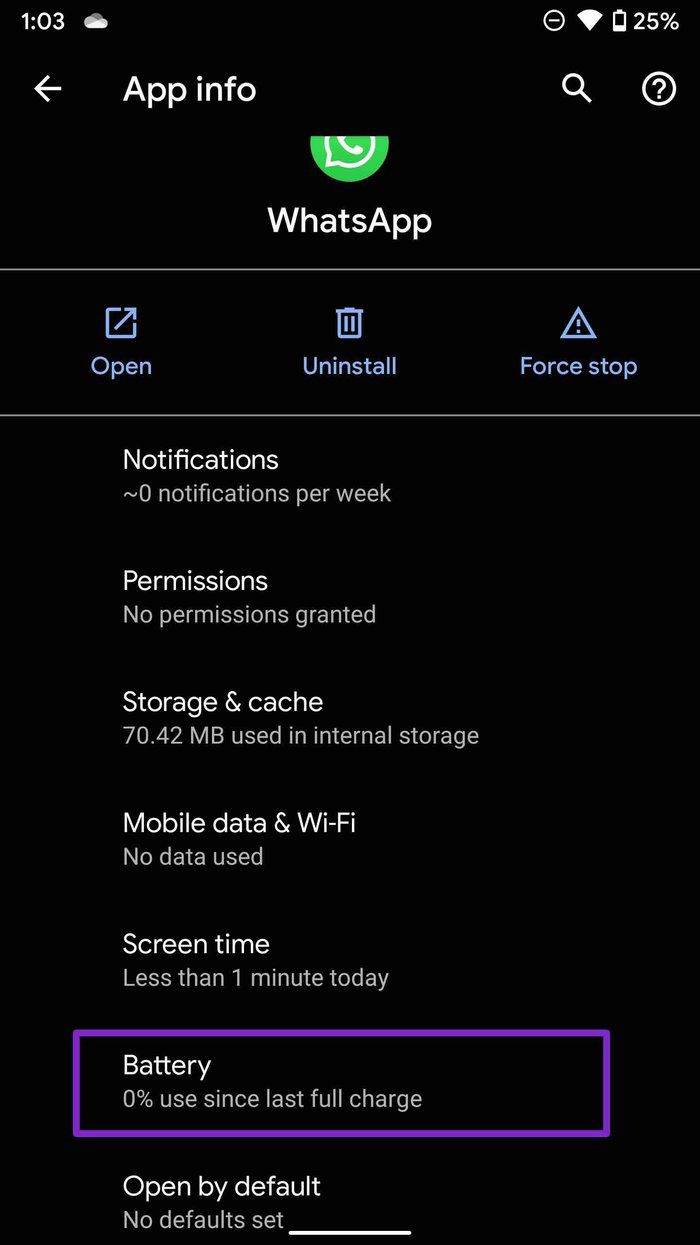Uninstall WhatsApp
The height and width of the screenshot is (1245, 700).
[349, 343]
